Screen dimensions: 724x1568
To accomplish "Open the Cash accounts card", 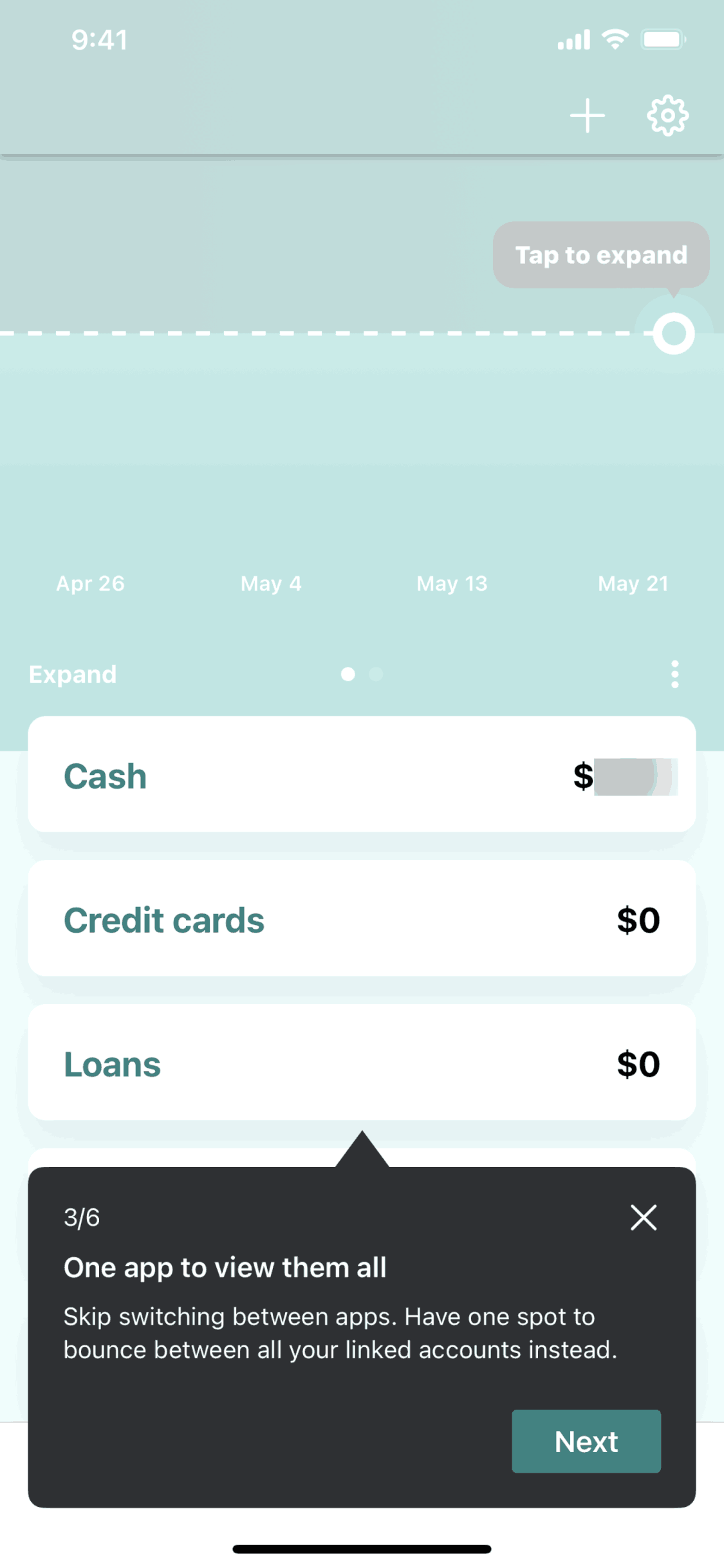I will click(362, 774).
